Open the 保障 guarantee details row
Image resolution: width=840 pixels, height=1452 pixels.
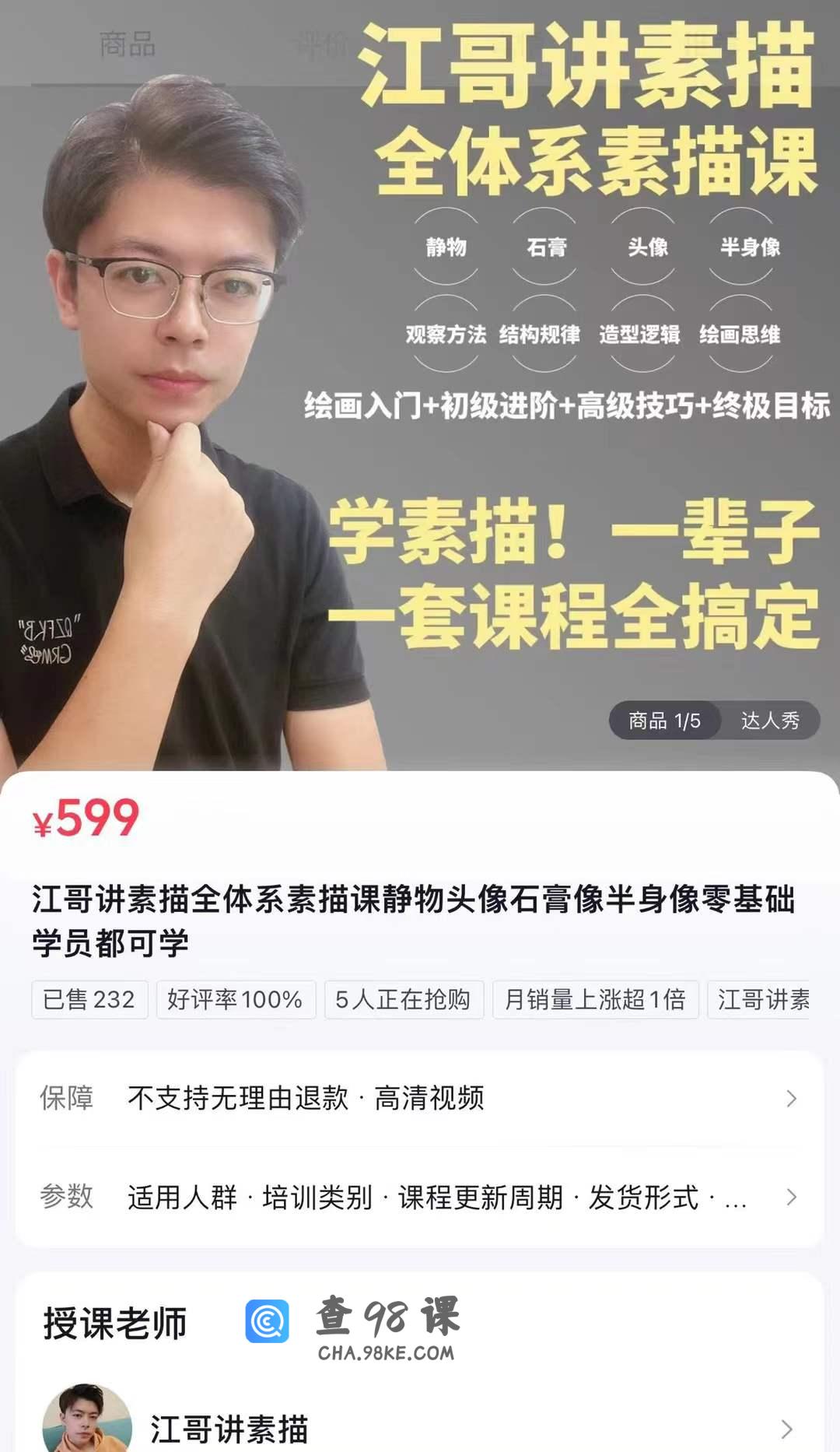tap(420, 1098)
